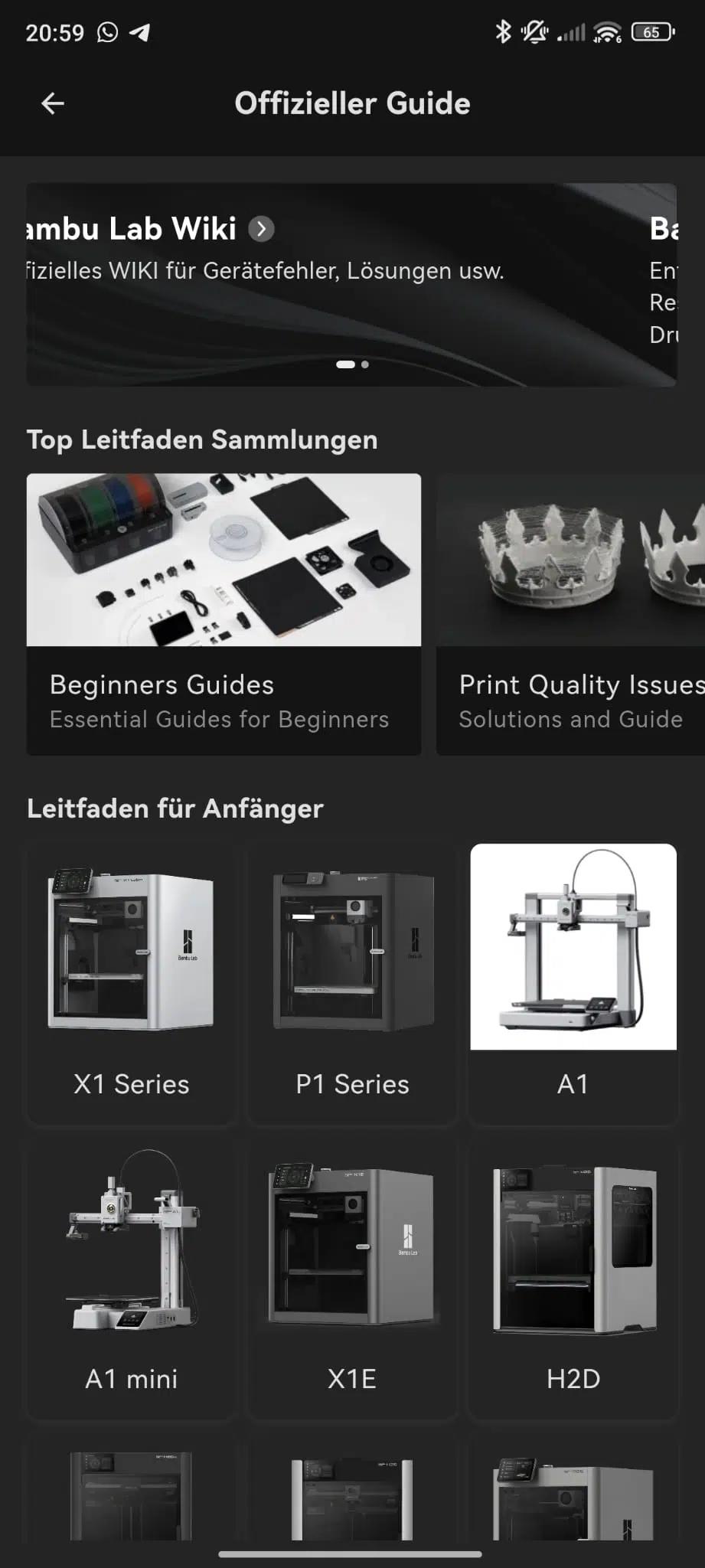Open the Beginners Guides collection
The width and height of the screenshot is (705, 1568).
pos(224,614)
